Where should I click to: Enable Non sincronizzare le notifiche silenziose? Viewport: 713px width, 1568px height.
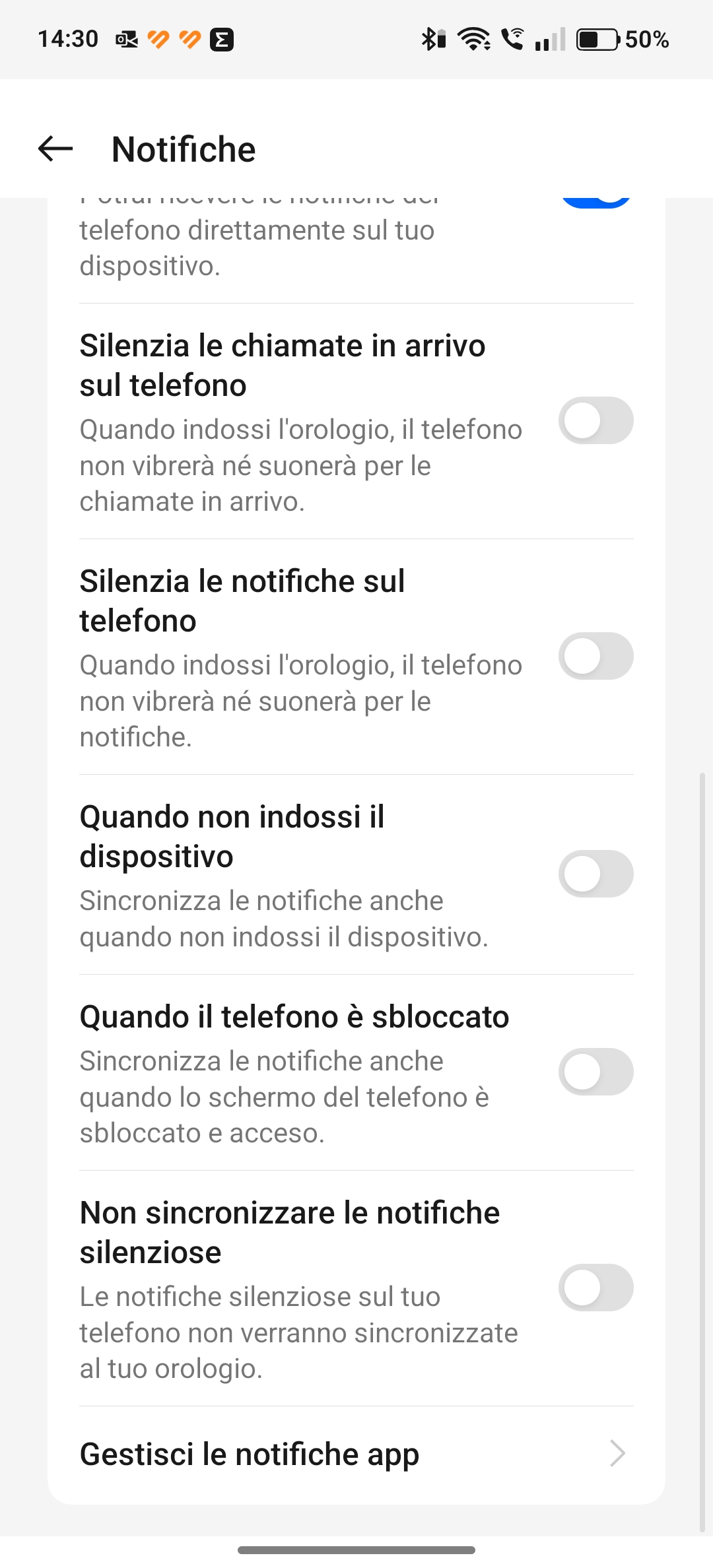point(595,1288)
